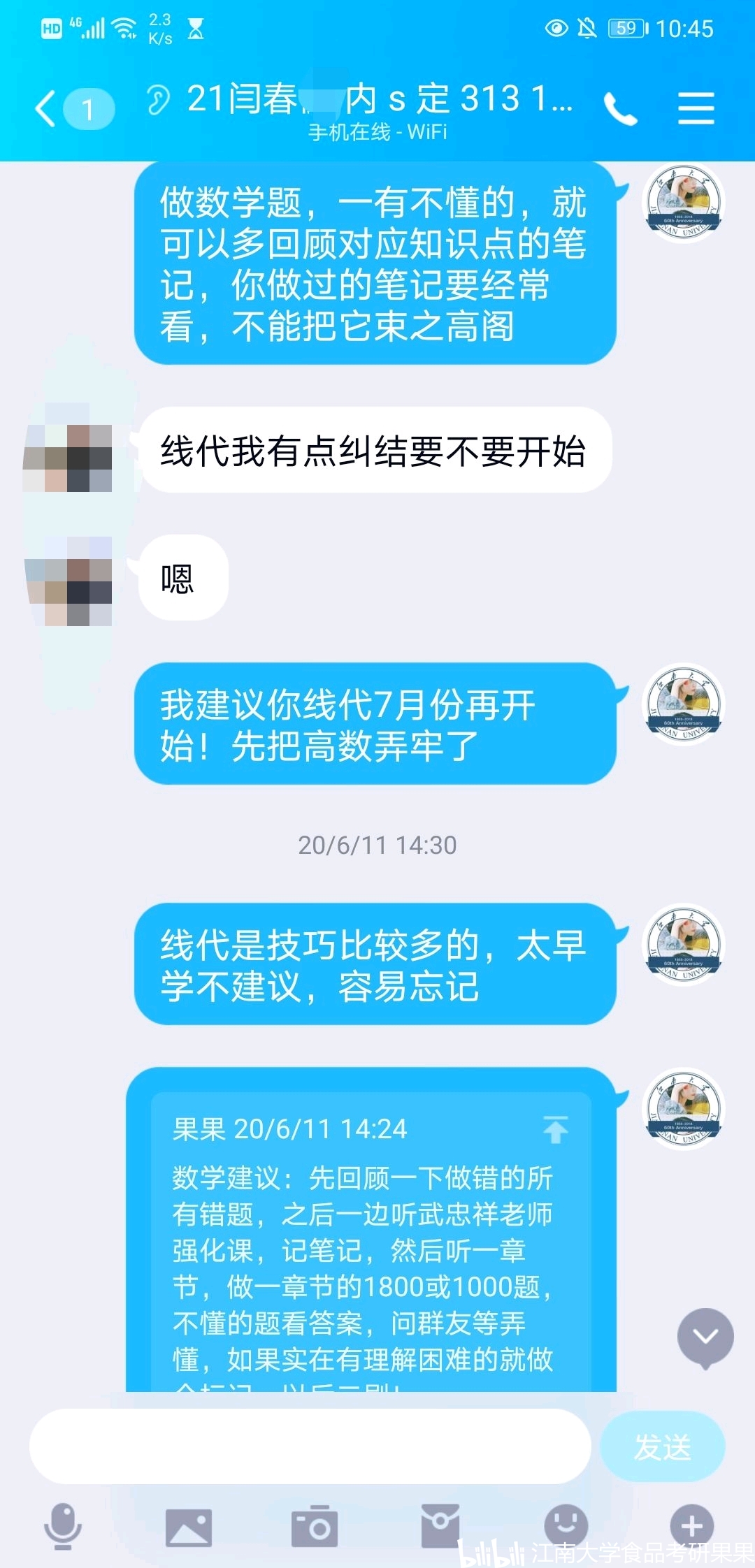Tap the 发送 send button
The height and width of the screenshot is (1568, 755).
point(662,1447)
